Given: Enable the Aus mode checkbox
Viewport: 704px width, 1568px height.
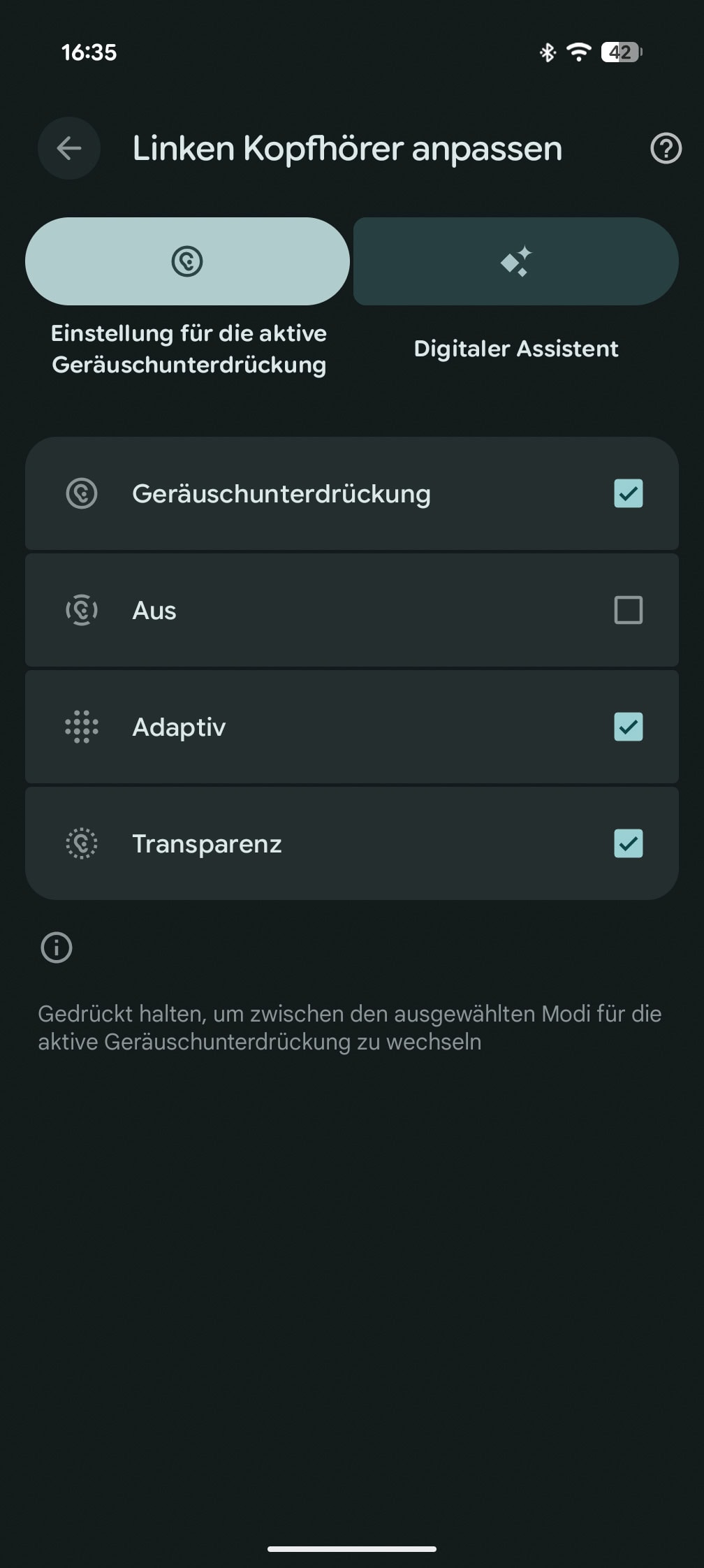Looking at the screenshot, I should (x=628, y=610).
